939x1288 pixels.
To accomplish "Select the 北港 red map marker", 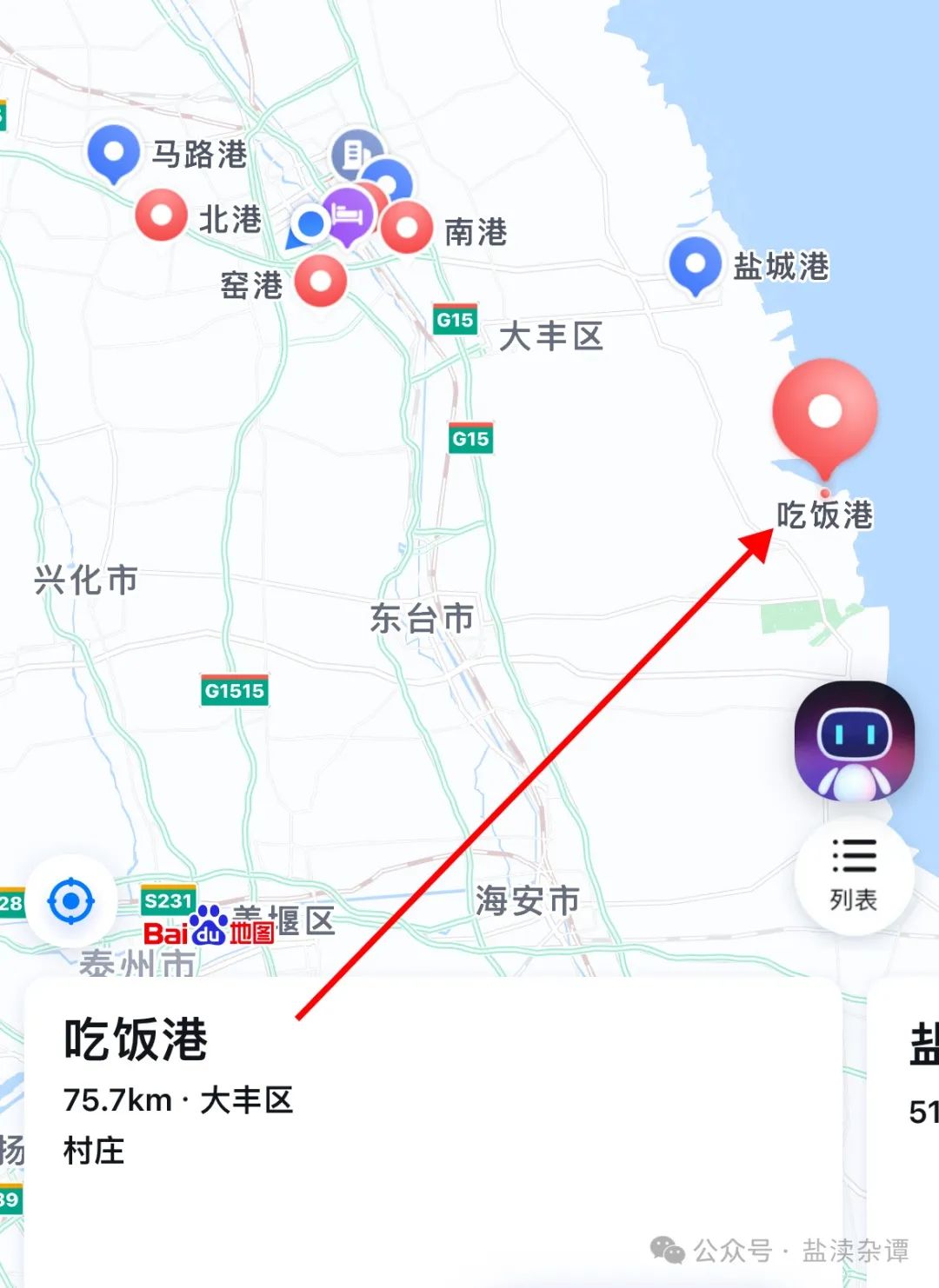I will (162, 216).
